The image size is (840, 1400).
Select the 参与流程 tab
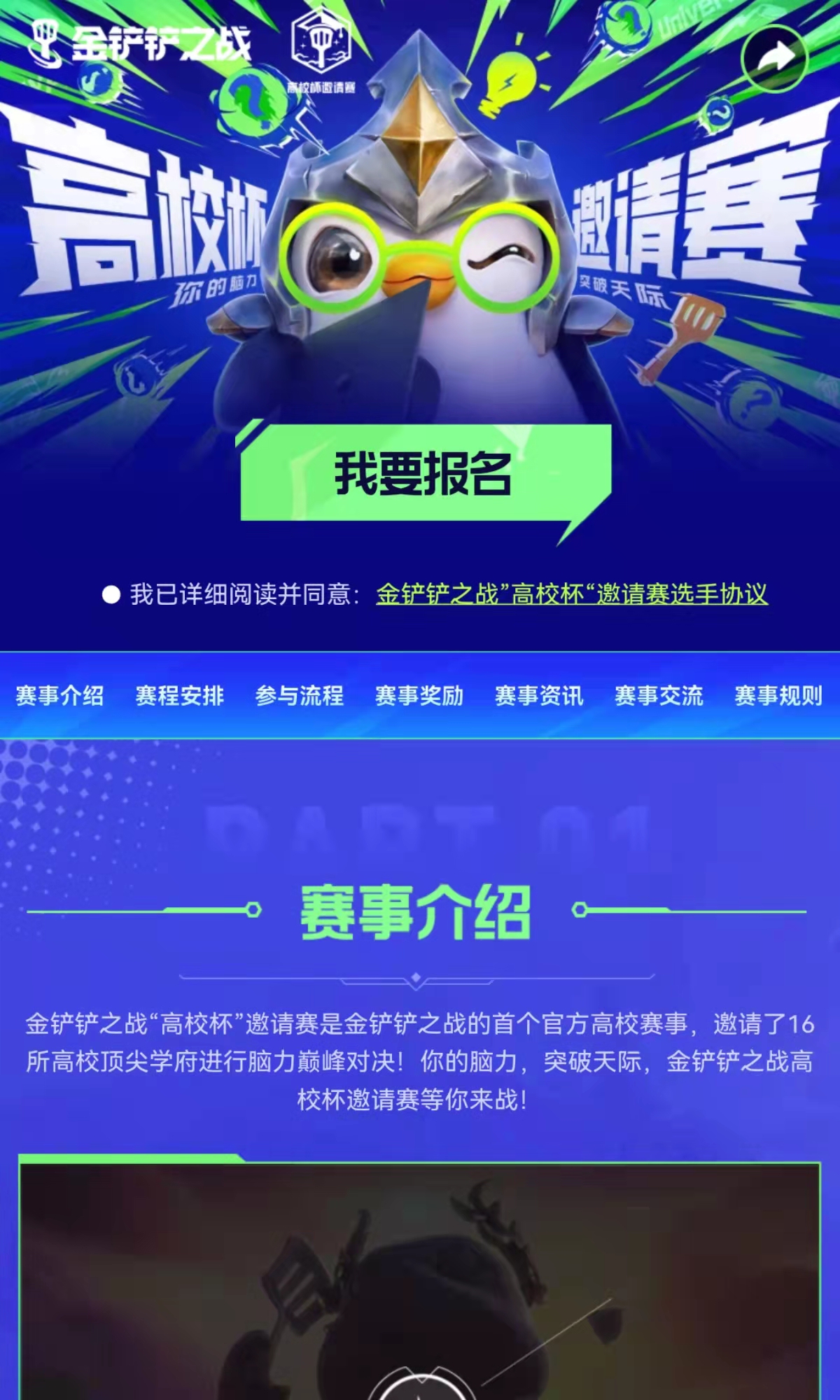click(x=299, y=696)
